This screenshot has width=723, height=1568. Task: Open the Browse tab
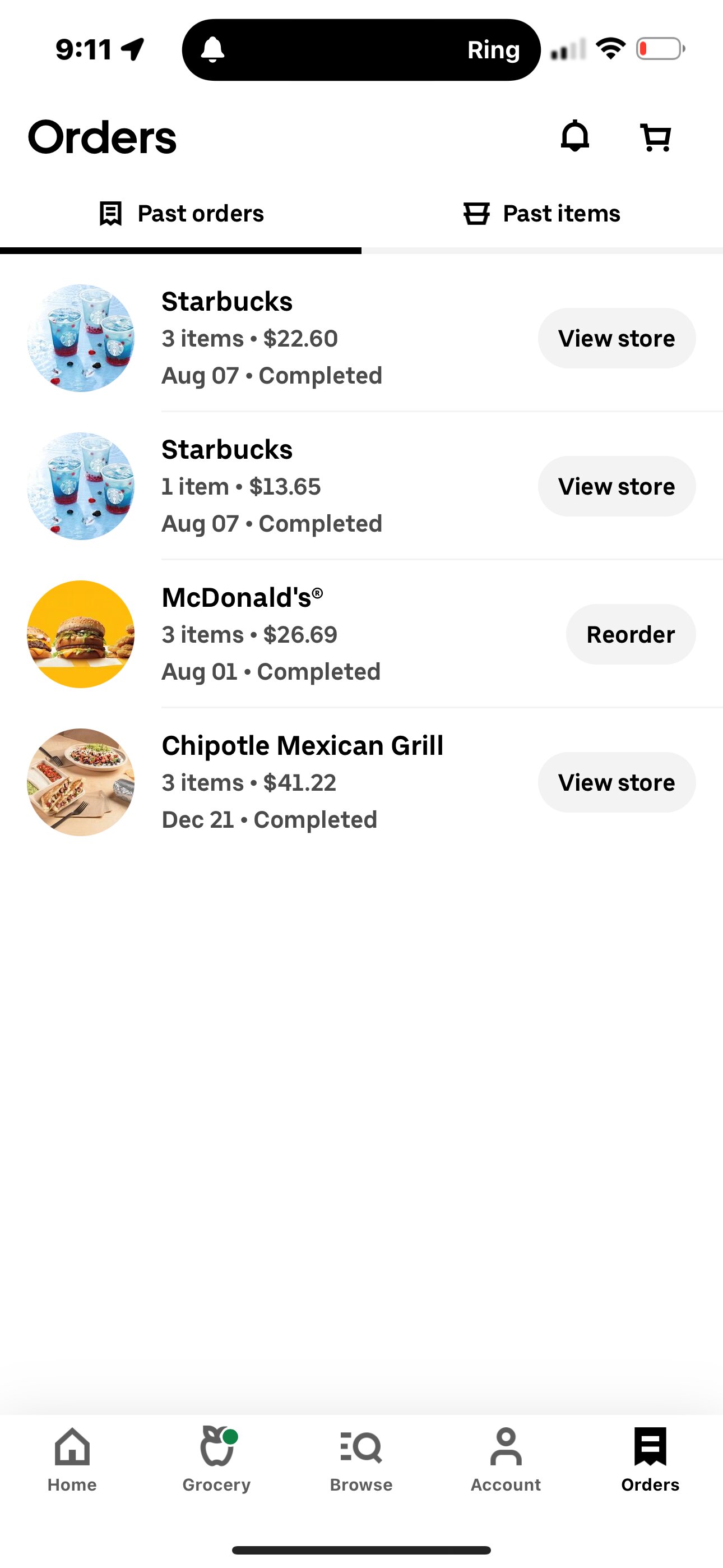click(361, 1459)
